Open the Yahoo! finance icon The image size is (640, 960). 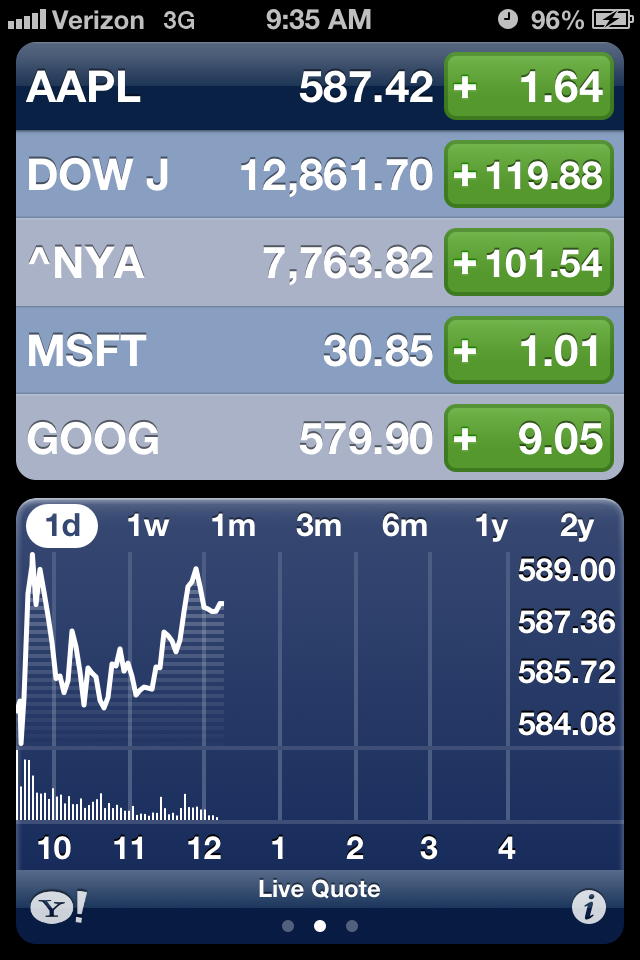(x=59, y=907)
